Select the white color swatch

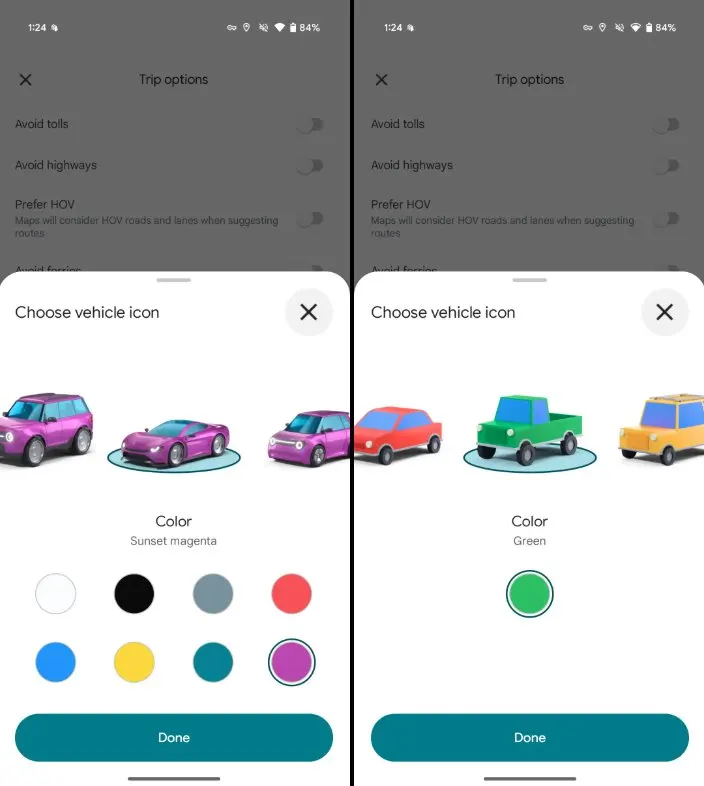[x=55, y=594]
